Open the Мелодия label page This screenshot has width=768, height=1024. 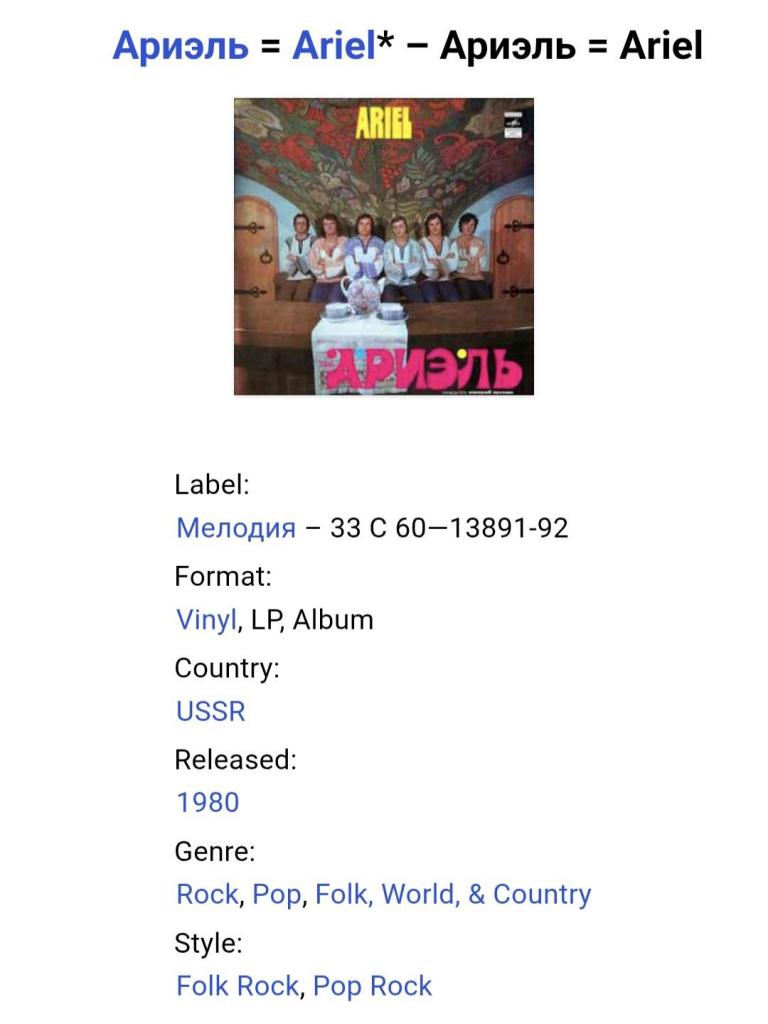(236, 528)
